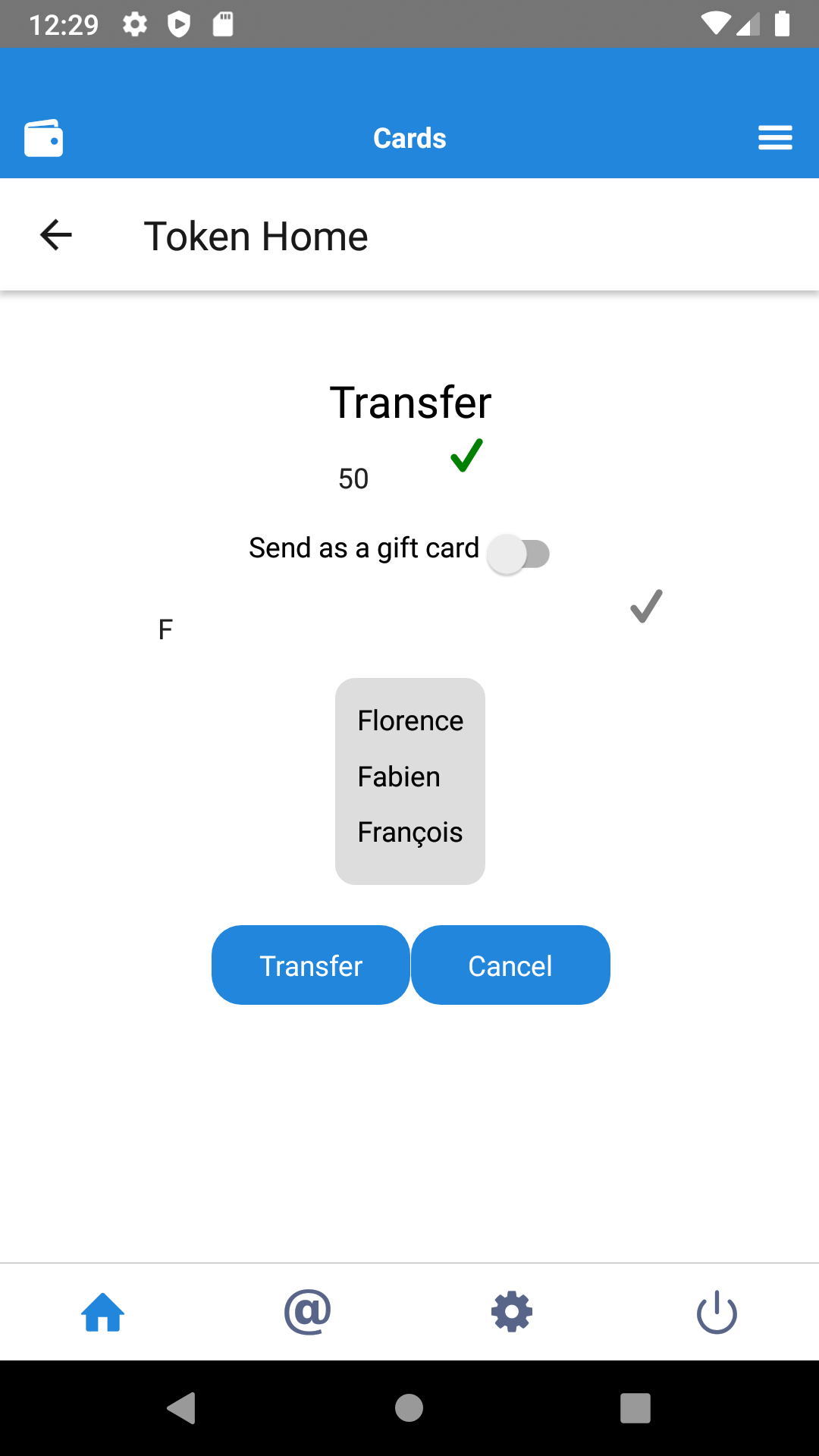Confirm with the Transfer button
Image resolution: width=819 pixels, height=1456 pixels.
(311, 965)
